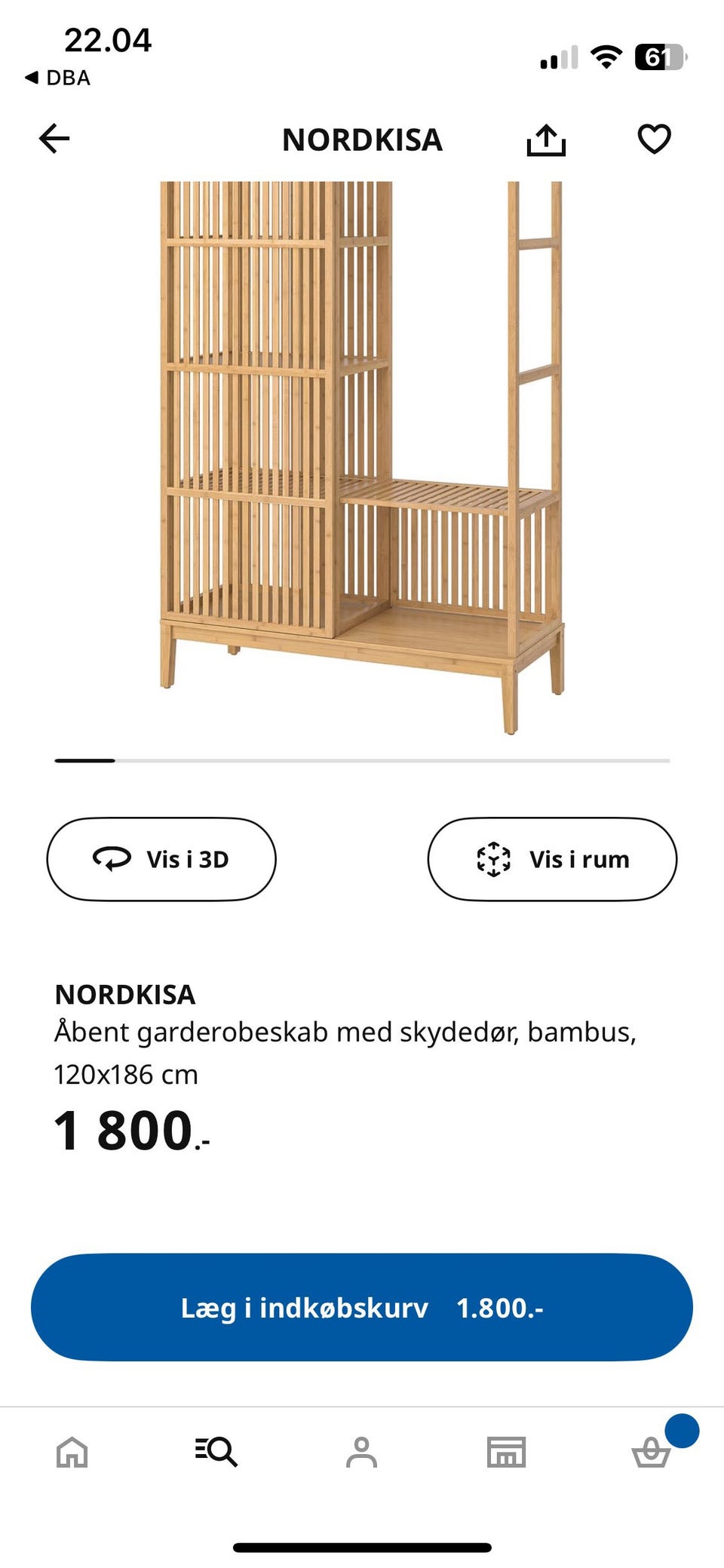Open the shopping basket
Image resolution: width=724 pixels, height=1568 pixels.
pyautogui.click(x=652, y=1455)
